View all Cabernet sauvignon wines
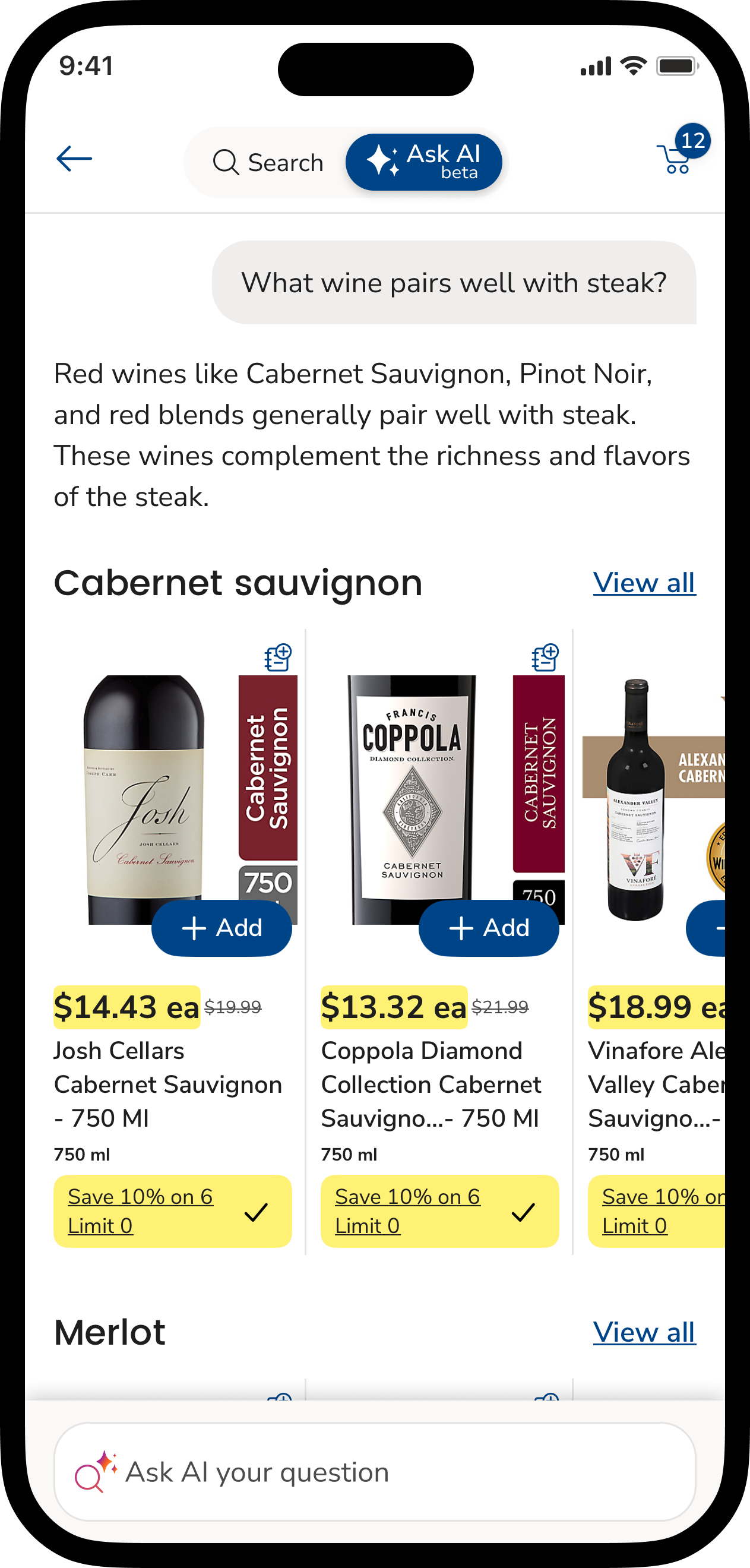Viewport: 750px width, 1568px height. [644, 583]
